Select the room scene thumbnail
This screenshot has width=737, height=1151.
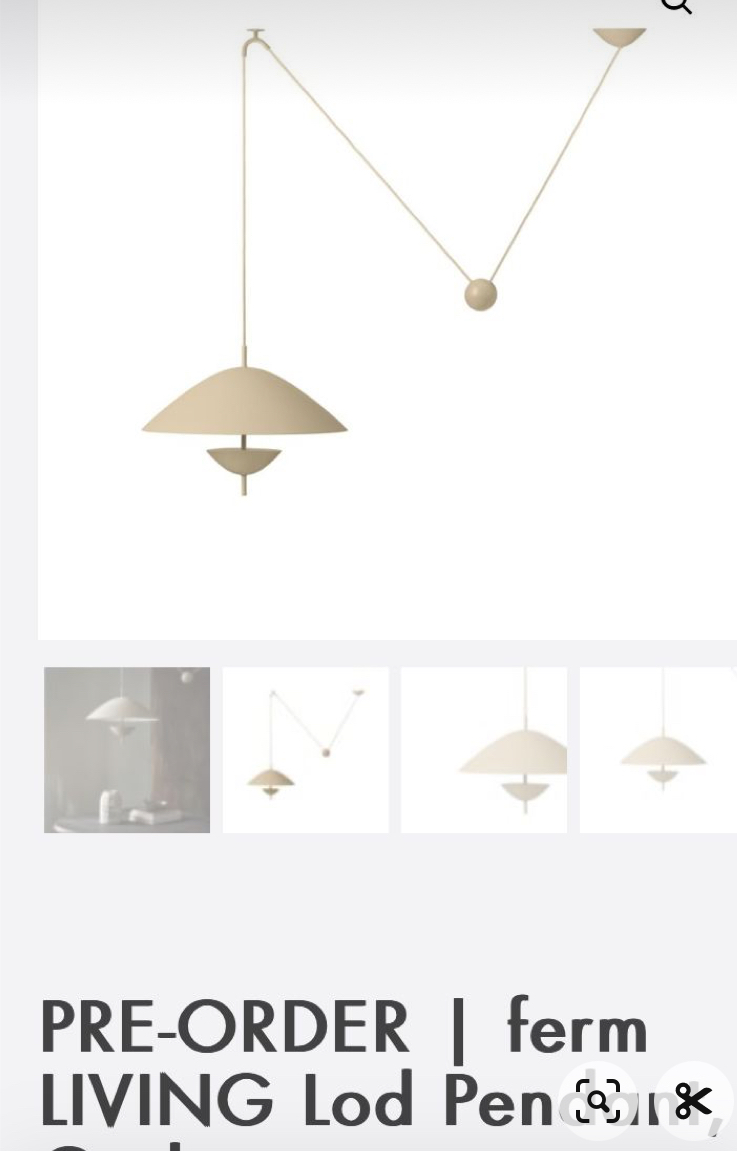coord(127,749)
